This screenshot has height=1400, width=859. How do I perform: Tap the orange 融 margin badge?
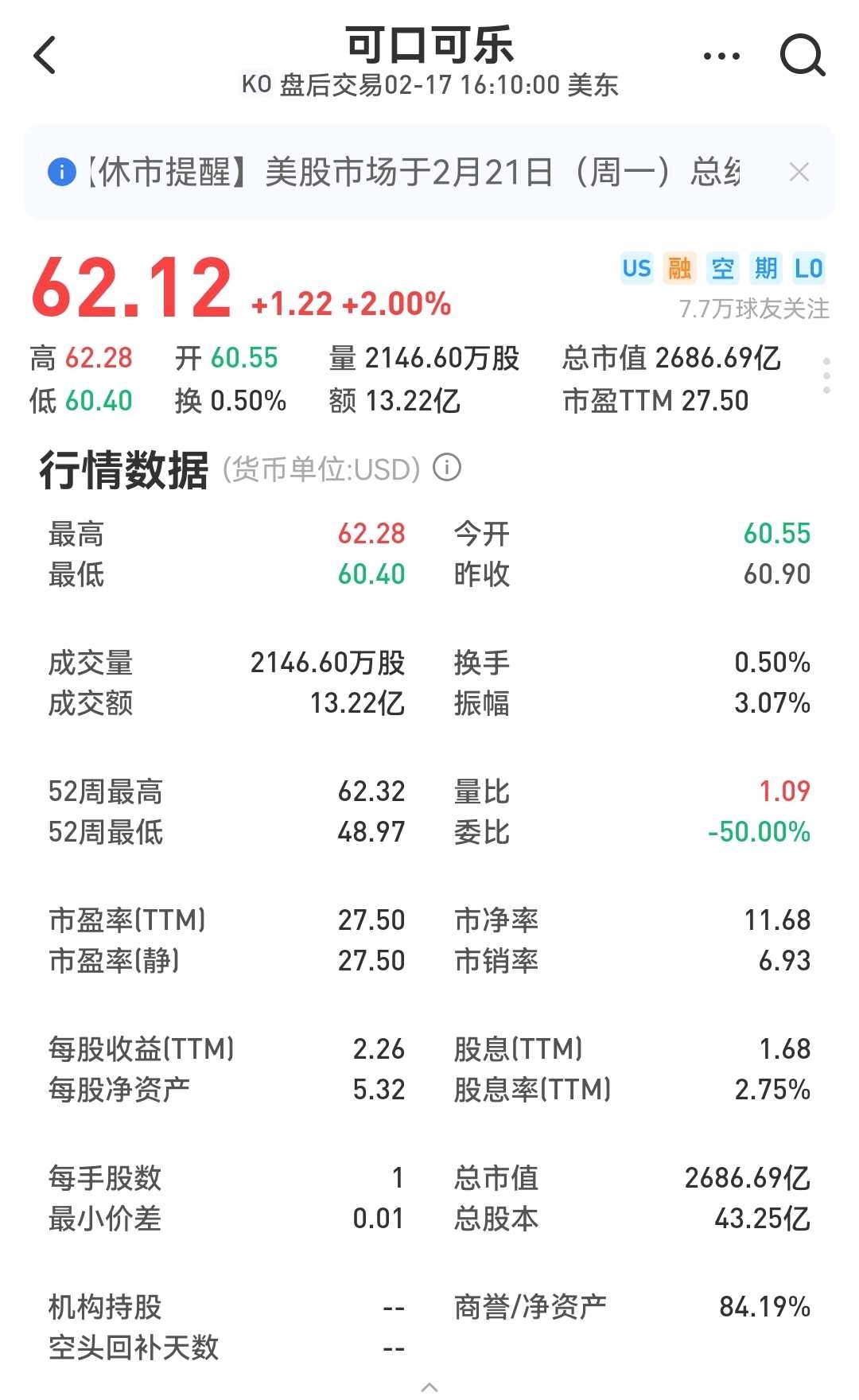tap(680, 270)
